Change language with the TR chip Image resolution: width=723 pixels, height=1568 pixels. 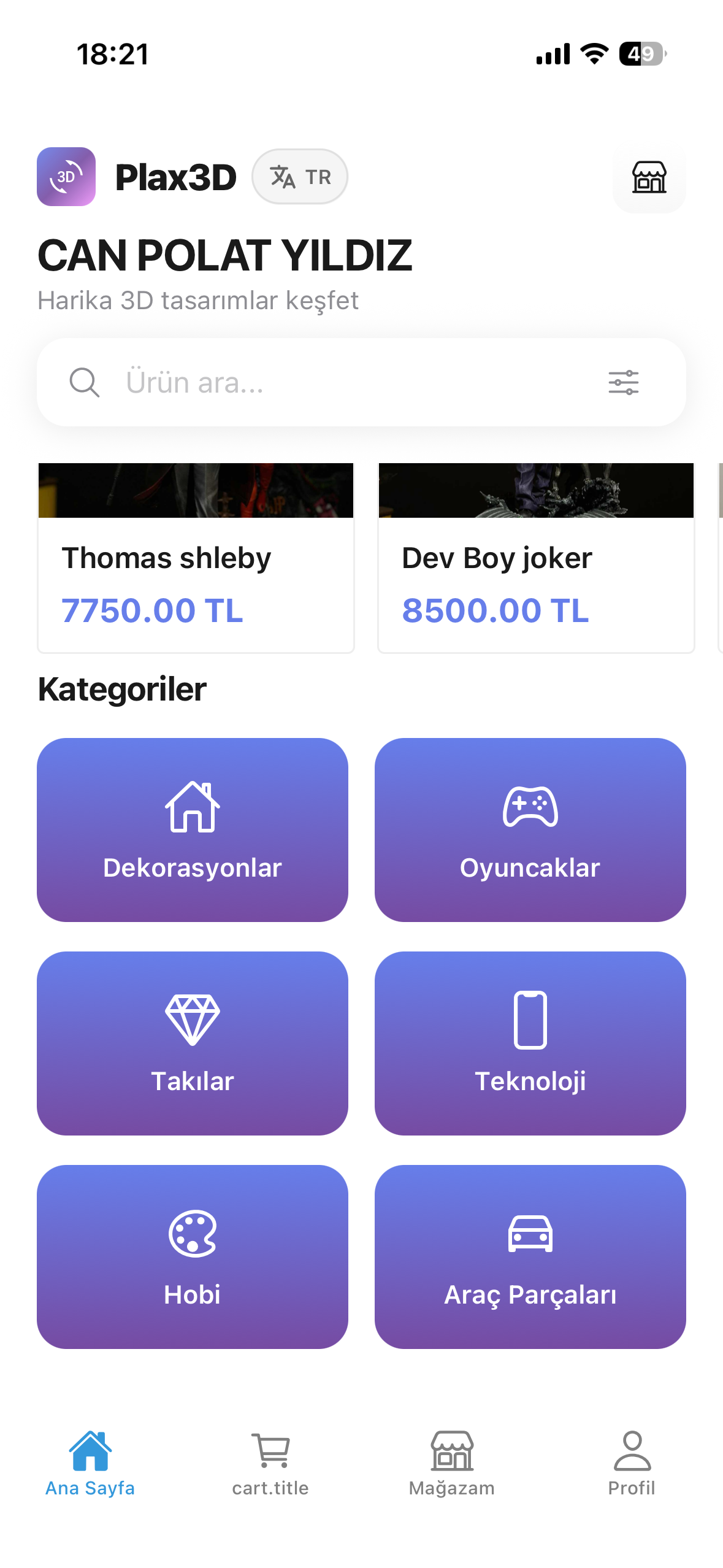coord(300,177)
